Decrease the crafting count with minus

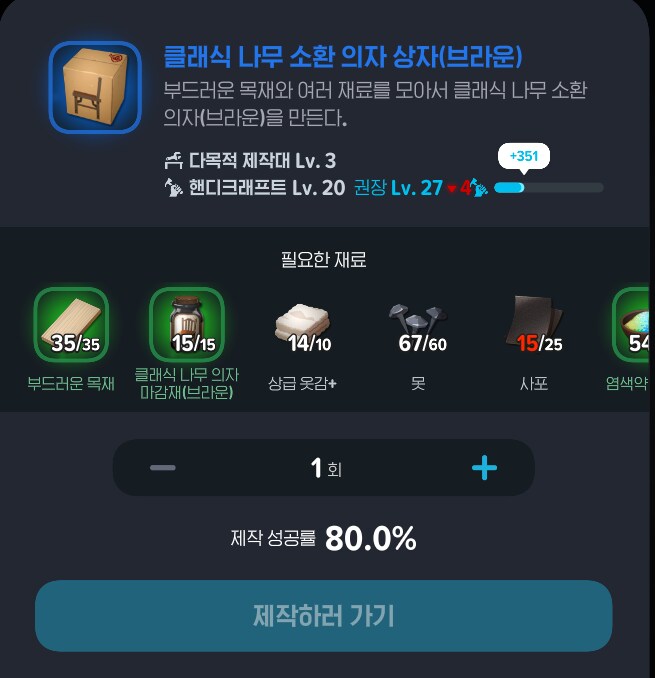tap(163, 468)
